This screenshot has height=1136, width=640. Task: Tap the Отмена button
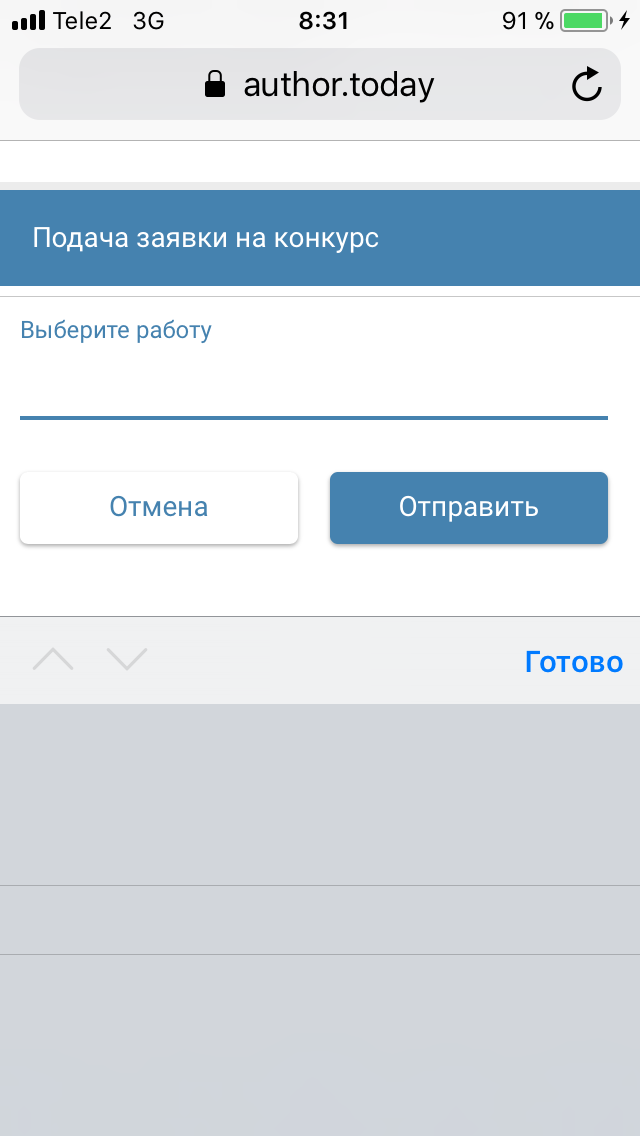[x=159, y=507]
